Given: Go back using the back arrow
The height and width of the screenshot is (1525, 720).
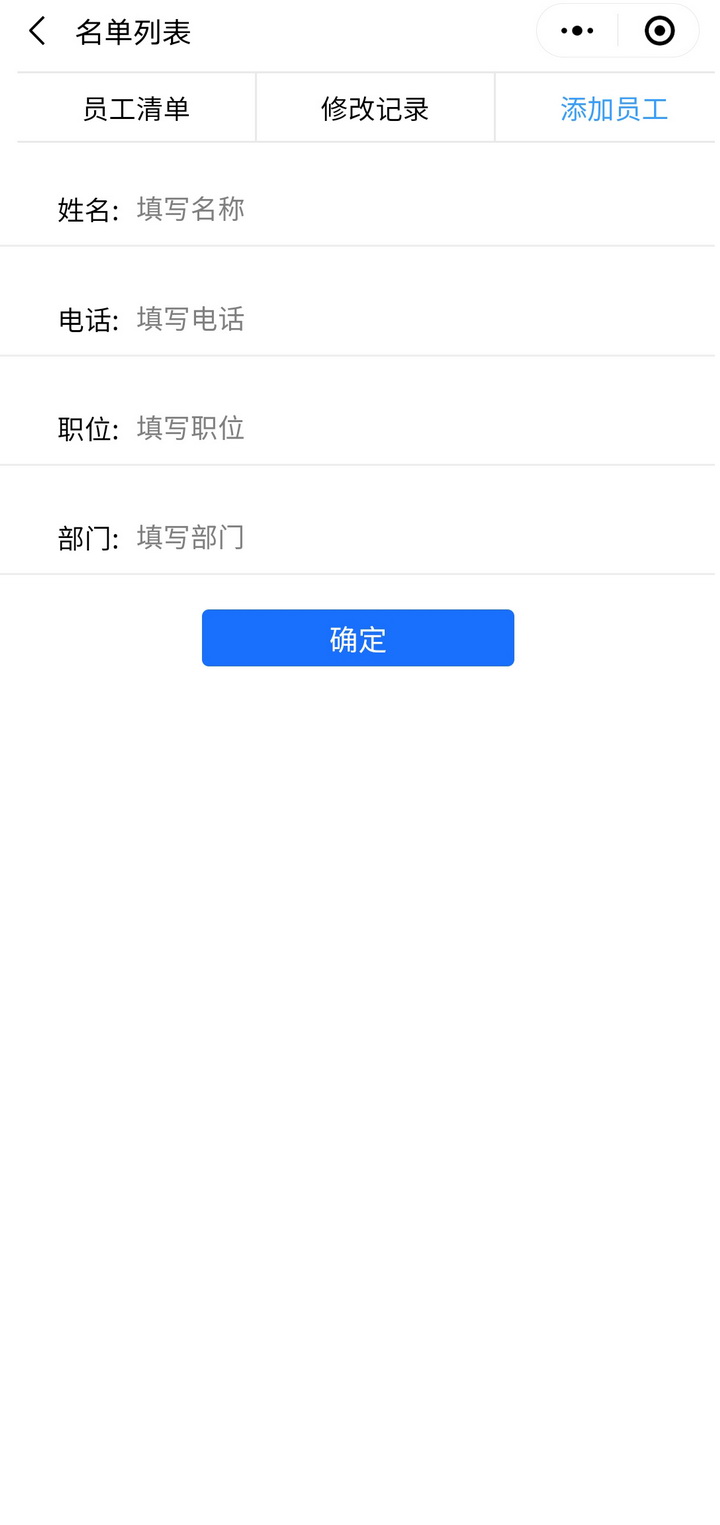Looking at the screenshot, I should tap(37, 31).
